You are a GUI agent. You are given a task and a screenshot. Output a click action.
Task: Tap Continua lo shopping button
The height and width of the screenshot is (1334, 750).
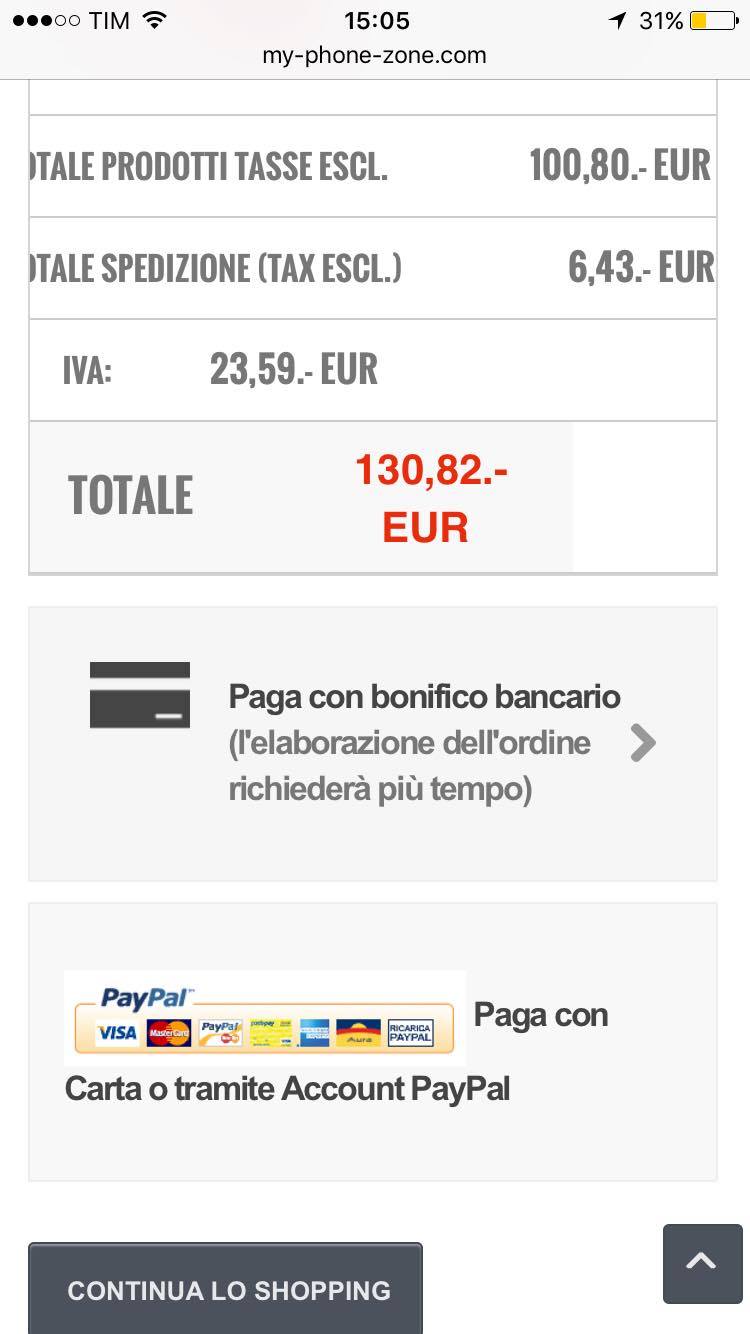coord(226,1290)
